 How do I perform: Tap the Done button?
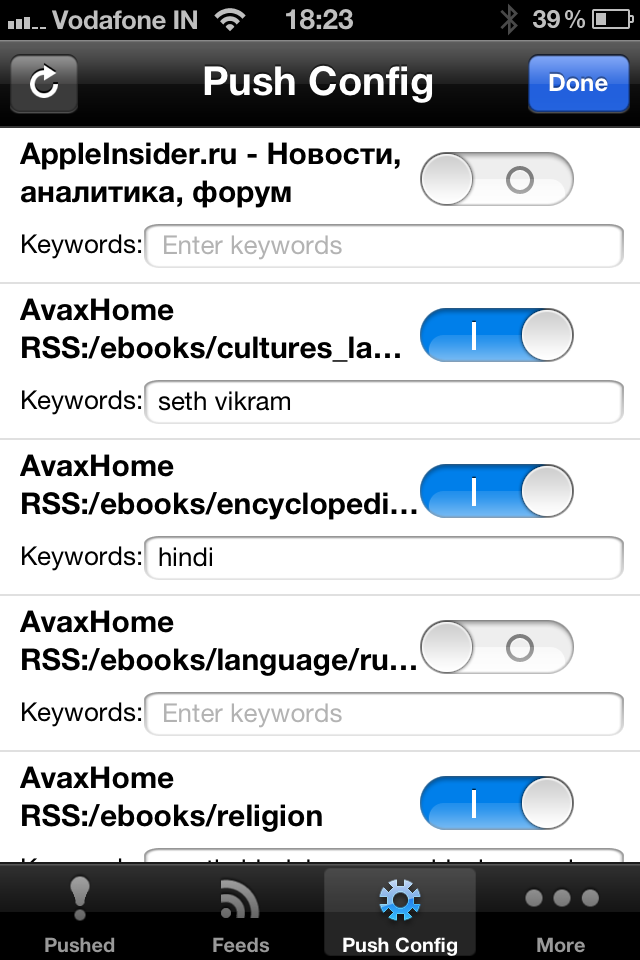pyautogui.click(x=578, y=83)
